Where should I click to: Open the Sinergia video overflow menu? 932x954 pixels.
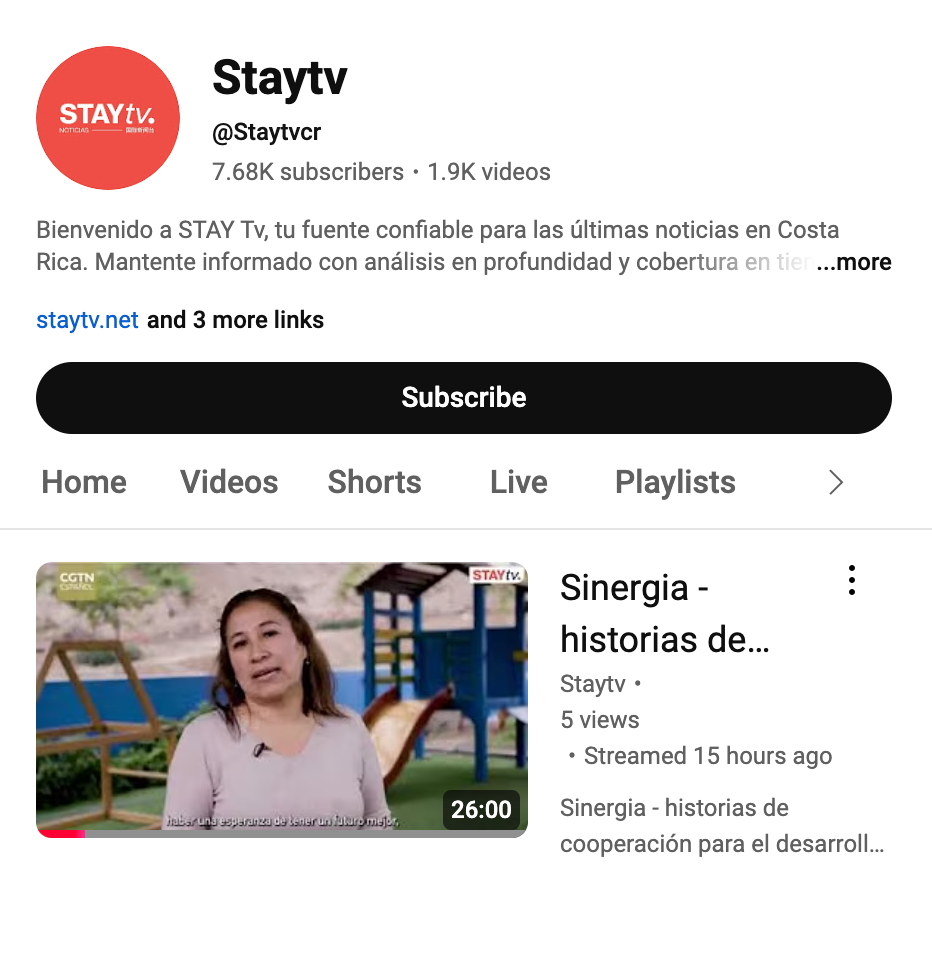851,580
